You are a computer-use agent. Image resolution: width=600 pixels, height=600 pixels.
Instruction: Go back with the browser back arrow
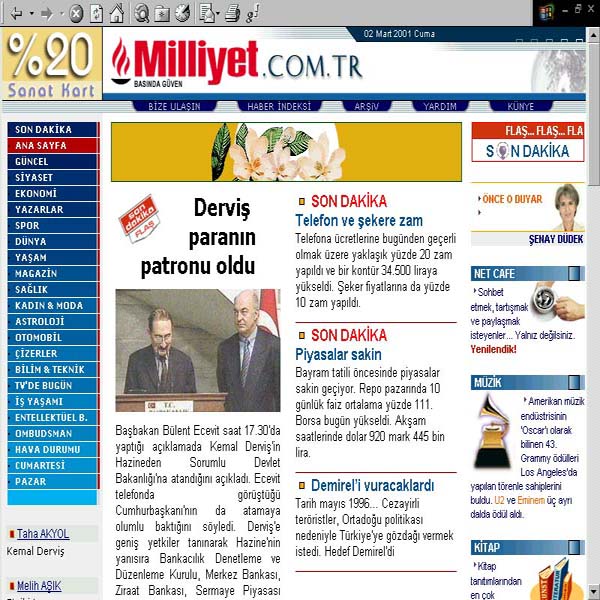coord(15,13)
